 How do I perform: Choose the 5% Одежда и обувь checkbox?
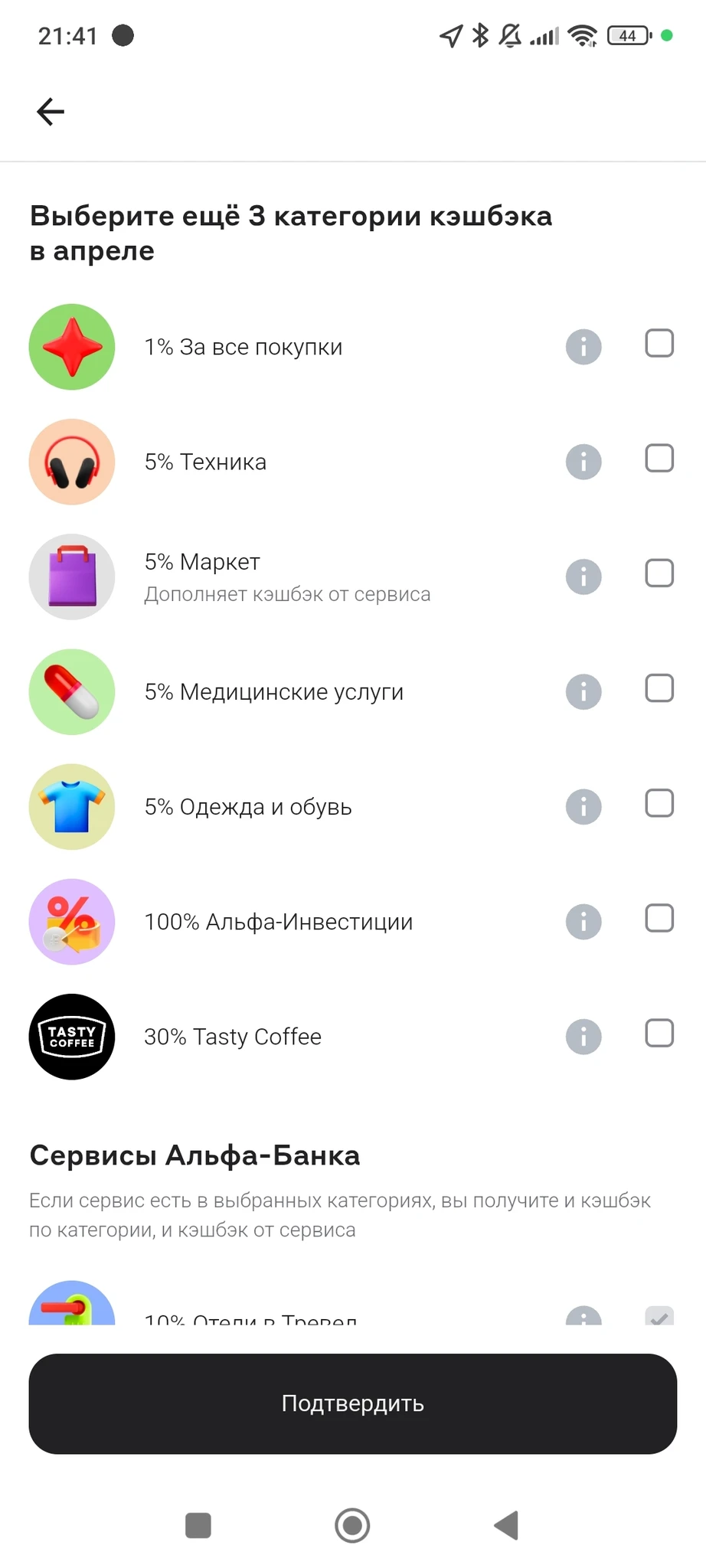tap(659, 803)
